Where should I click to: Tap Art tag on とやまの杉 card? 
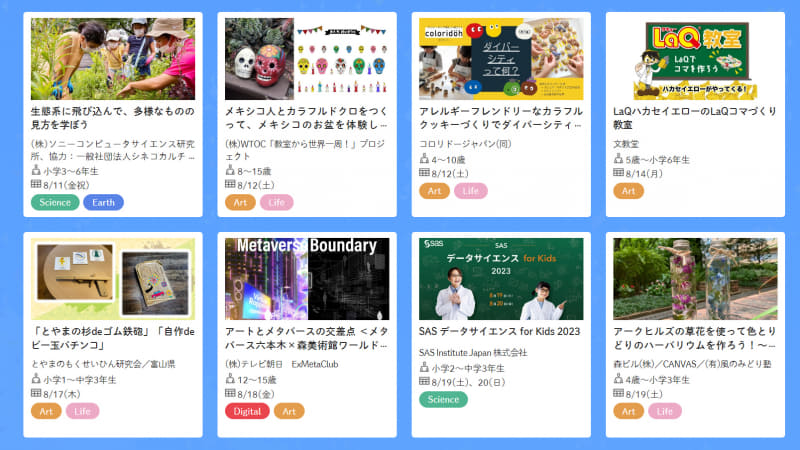[x=46, y=411]
